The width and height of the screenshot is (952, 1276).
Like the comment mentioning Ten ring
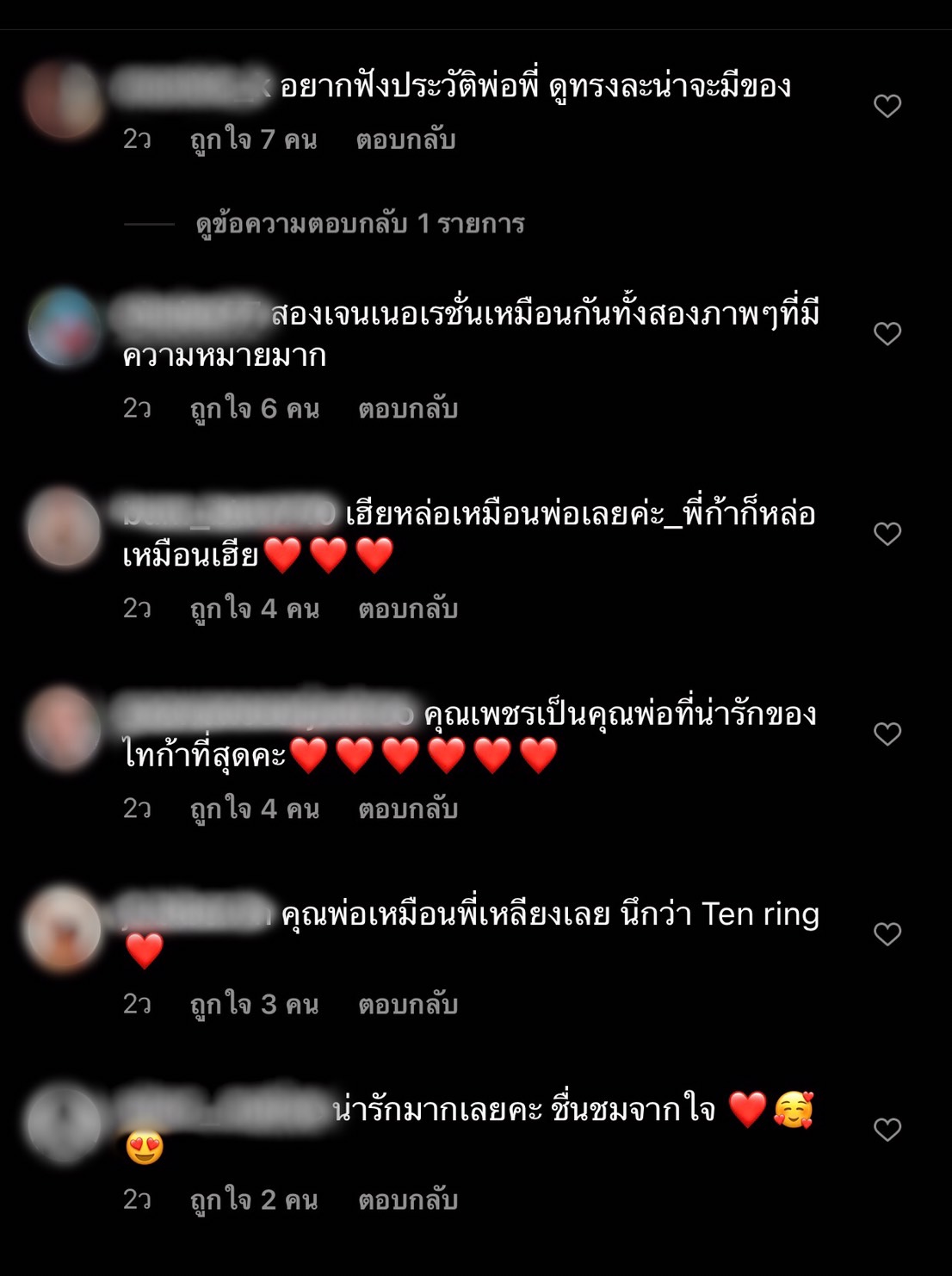[887, 934]
